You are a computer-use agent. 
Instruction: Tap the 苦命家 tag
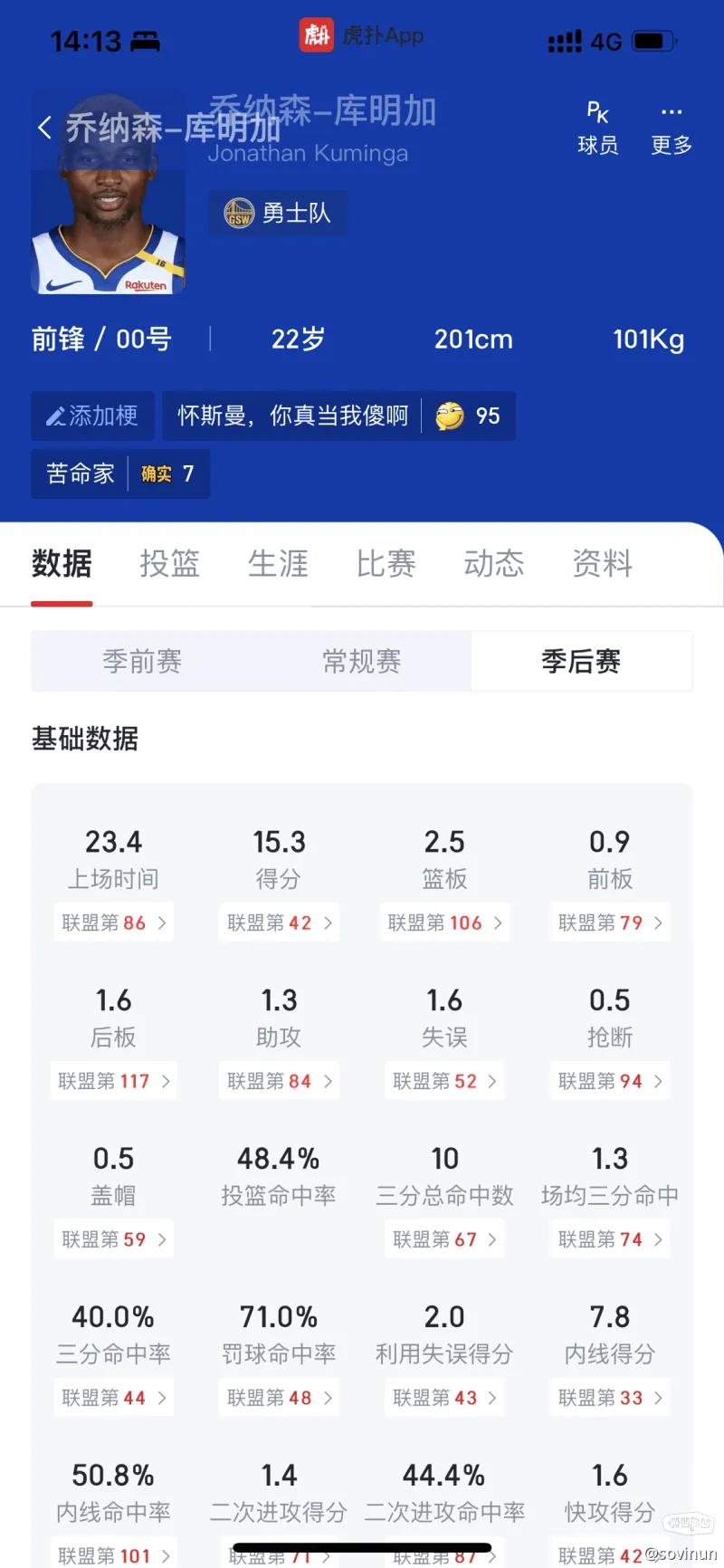pos(81,473)
